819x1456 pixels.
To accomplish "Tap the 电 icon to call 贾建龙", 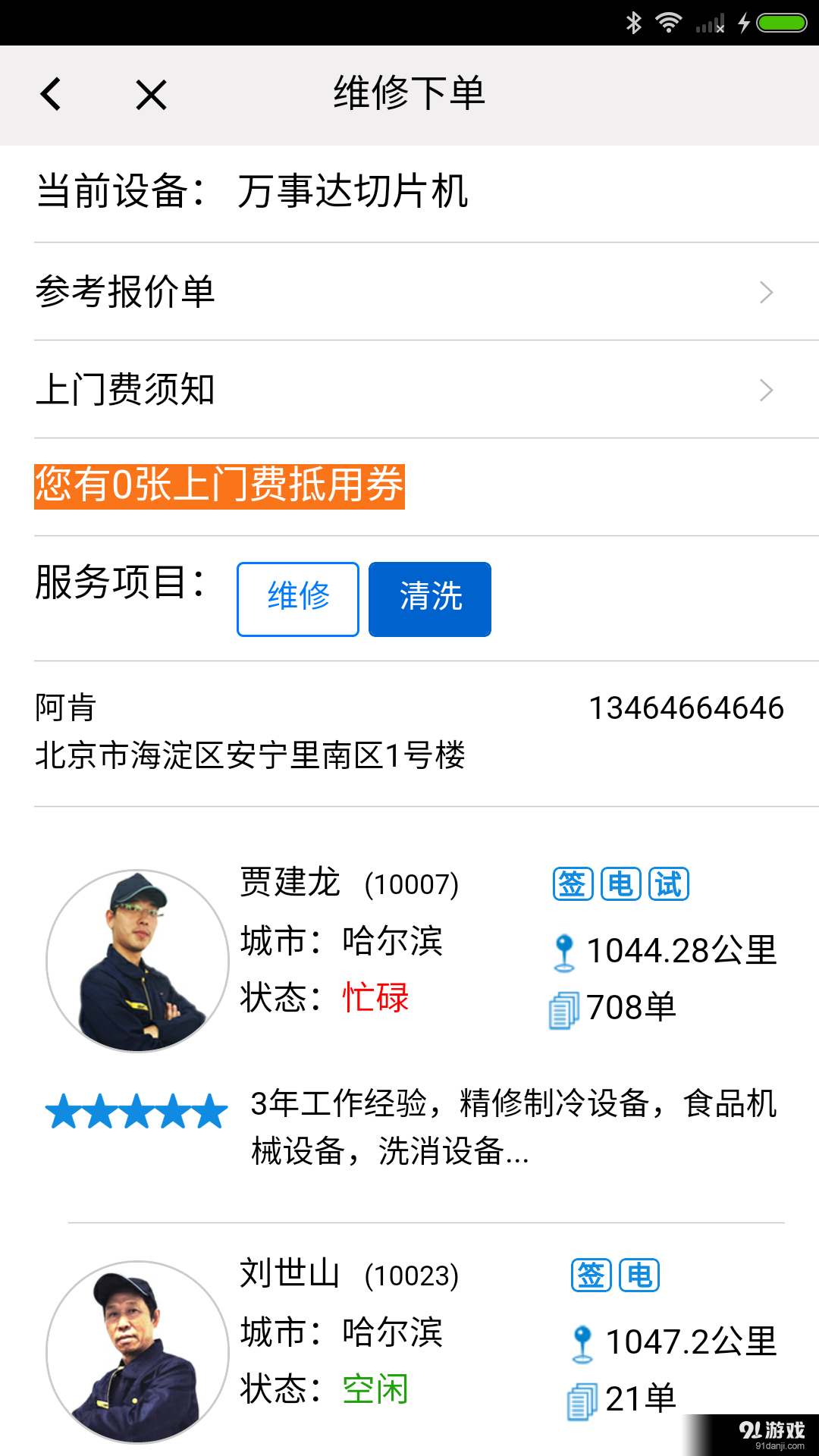I will (x=620, y=883).
